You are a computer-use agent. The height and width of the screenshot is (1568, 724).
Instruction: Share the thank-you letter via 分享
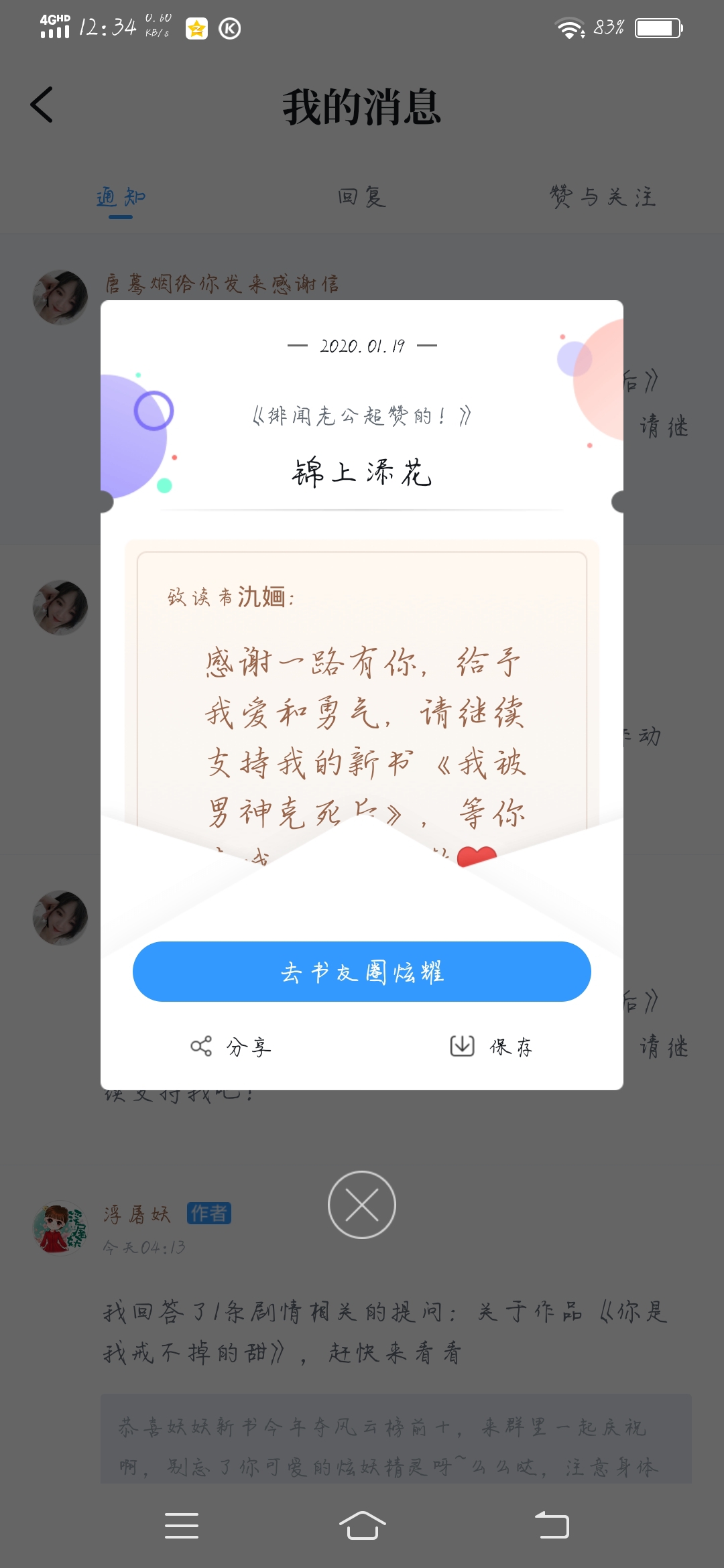click(x=231, y=1046)
